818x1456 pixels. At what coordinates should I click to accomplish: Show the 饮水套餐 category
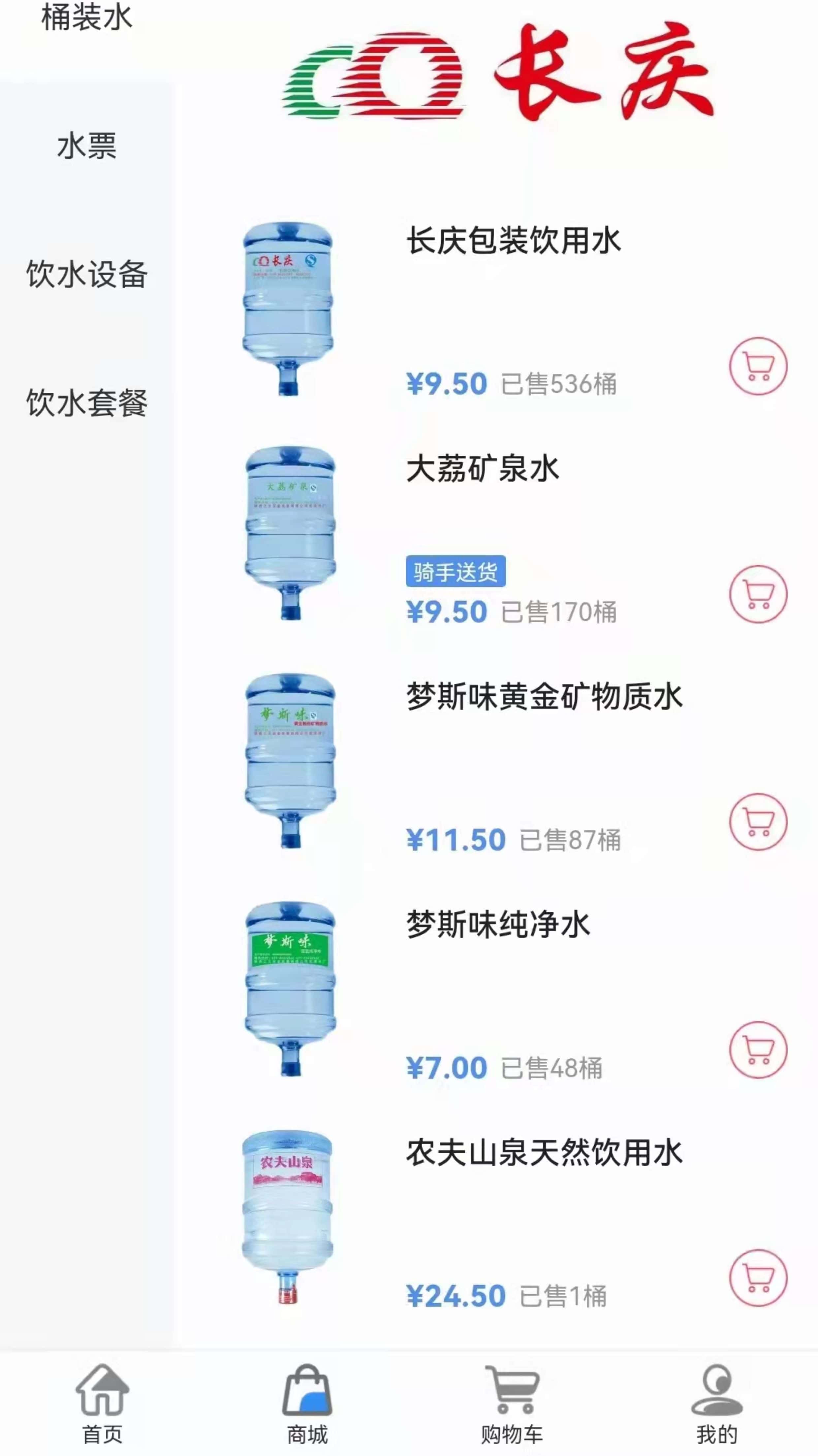87,402
